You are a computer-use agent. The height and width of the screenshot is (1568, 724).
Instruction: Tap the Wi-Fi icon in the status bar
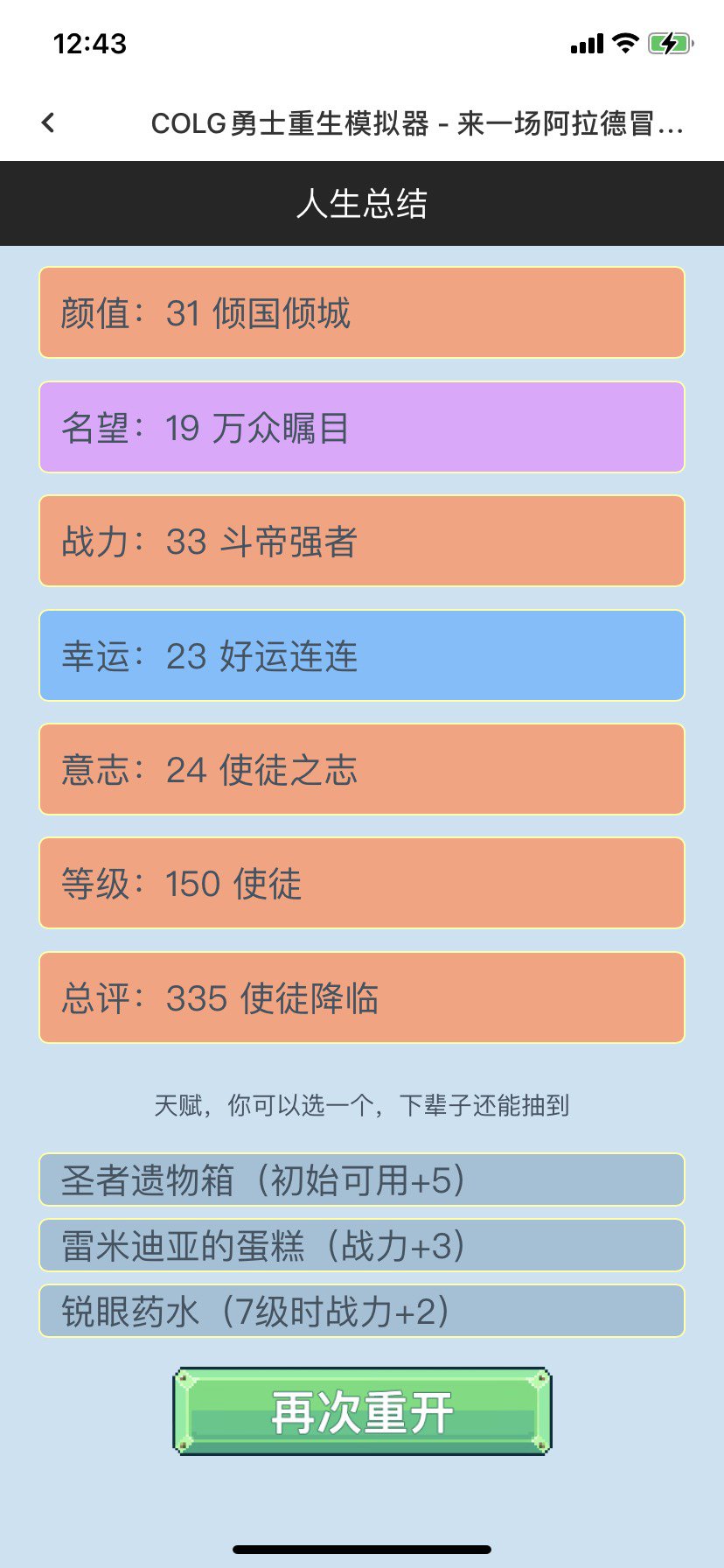pyautogui.click(x=624, y=42)
